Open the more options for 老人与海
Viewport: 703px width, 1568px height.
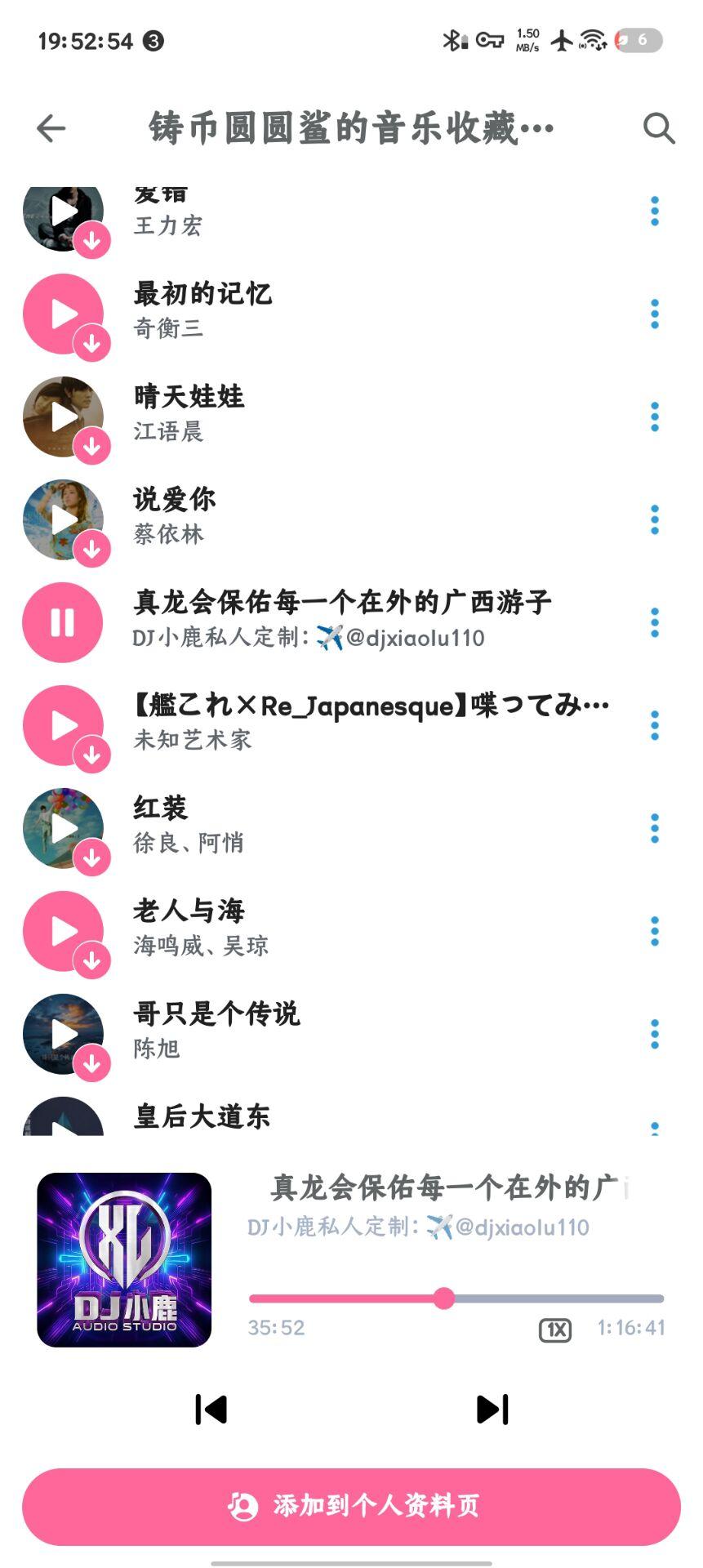[654, 931]
